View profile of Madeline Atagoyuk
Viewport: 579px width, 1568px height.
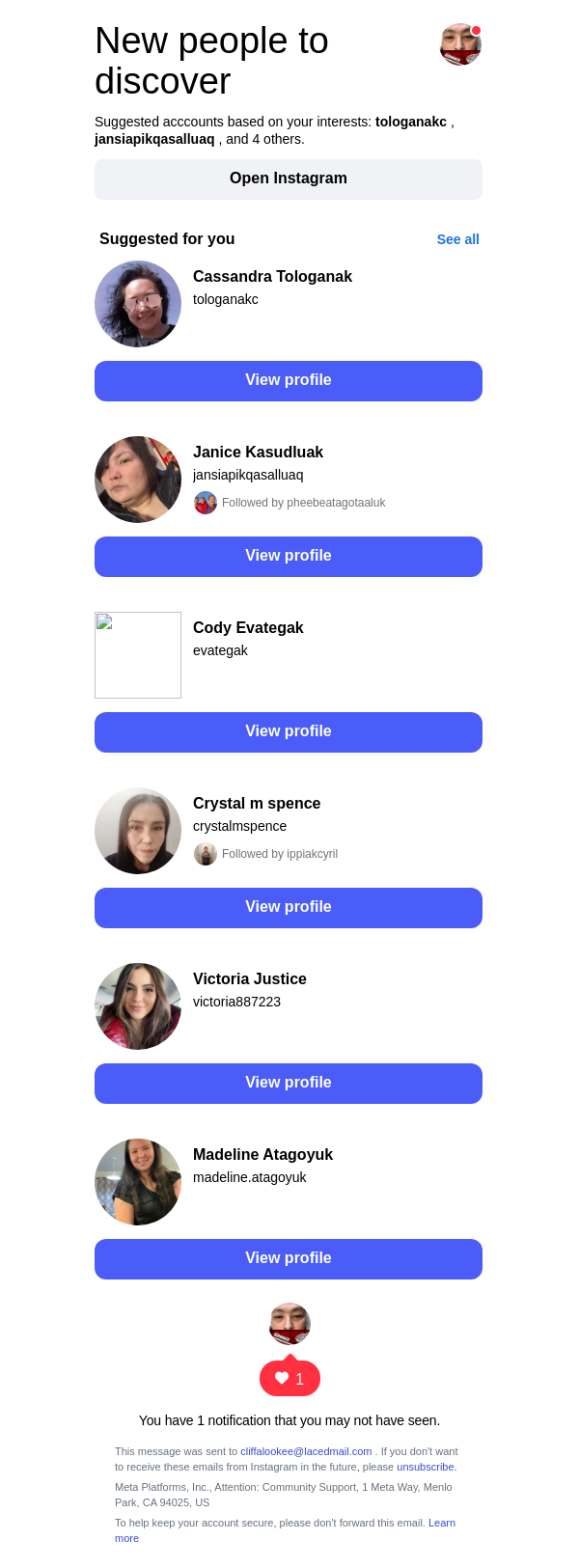289,1259
